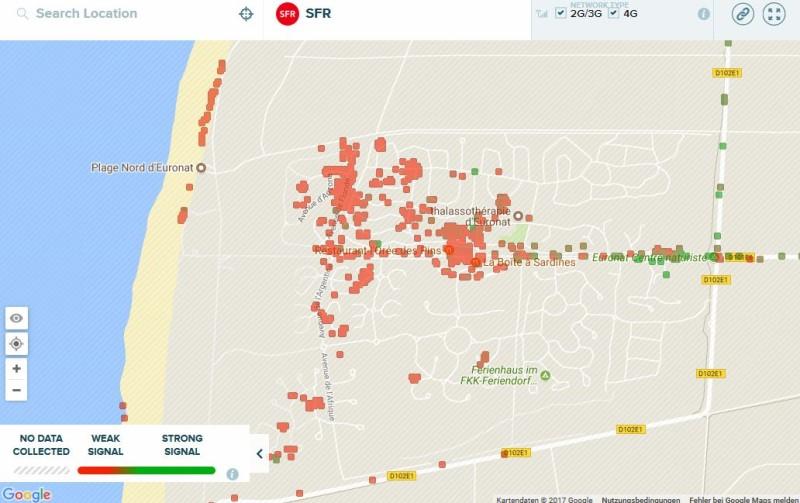Tap the Search Location field
Image resolution: width=800 pixels, height=503 pixels.
coord(120,14)
